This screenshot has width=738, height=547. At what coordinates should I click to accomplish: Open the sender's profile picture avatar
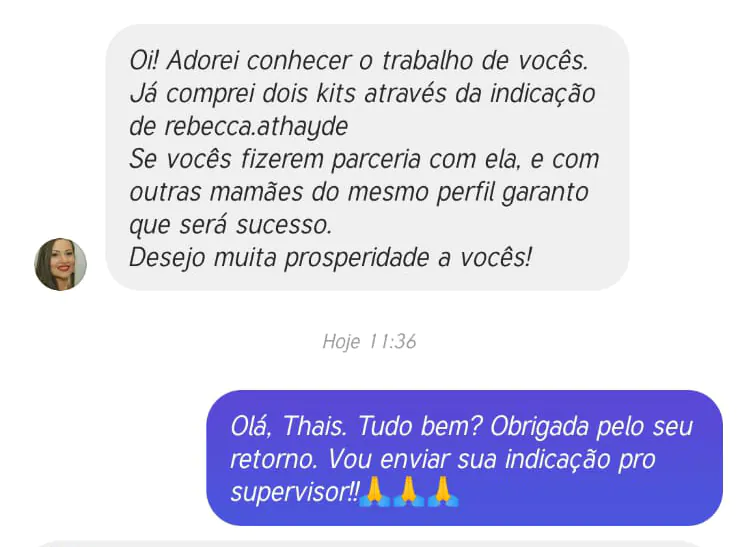click(x=61, y=264)
